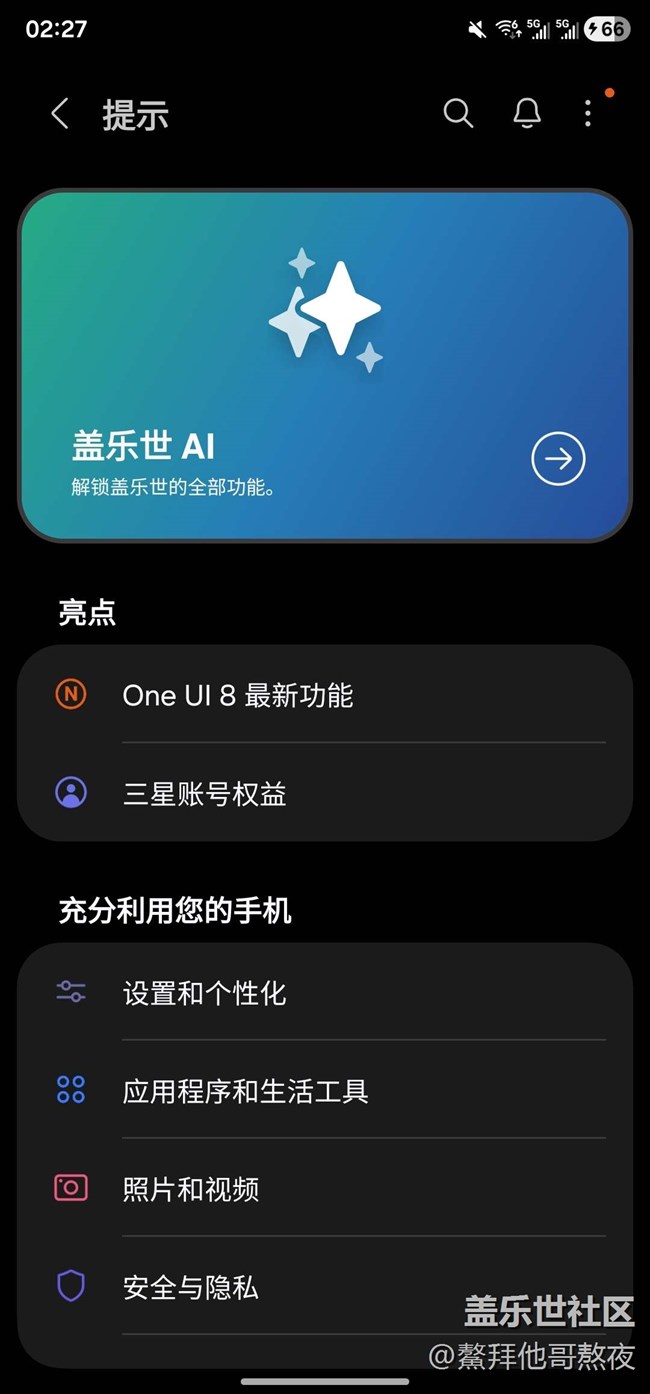Open the three-dot overflow menu
Image resolution: width=650 pixels, height=1394 pixels.
coord(588,114)
